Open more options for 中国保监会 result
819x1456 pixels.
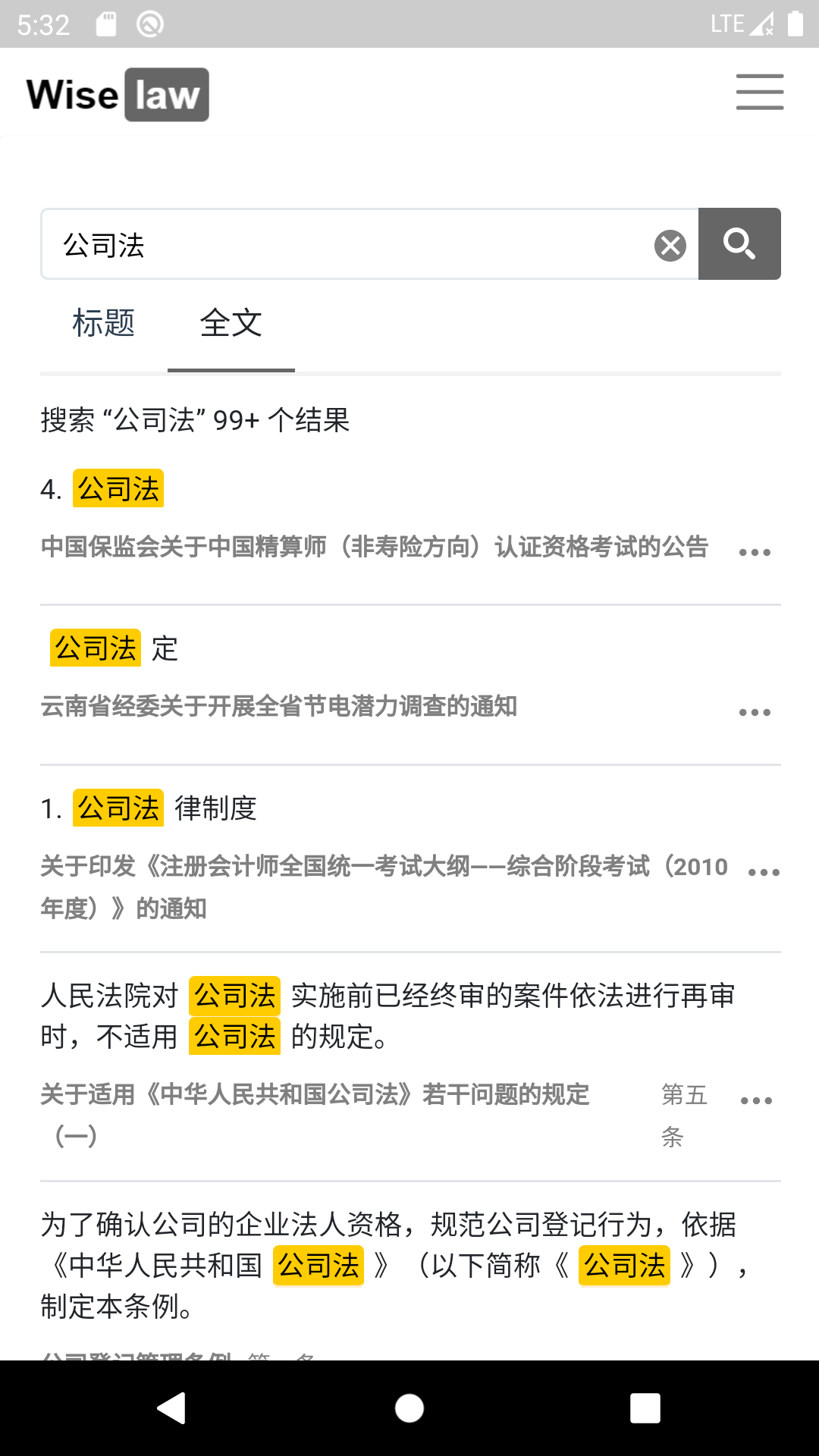click(x=755, y=552)
